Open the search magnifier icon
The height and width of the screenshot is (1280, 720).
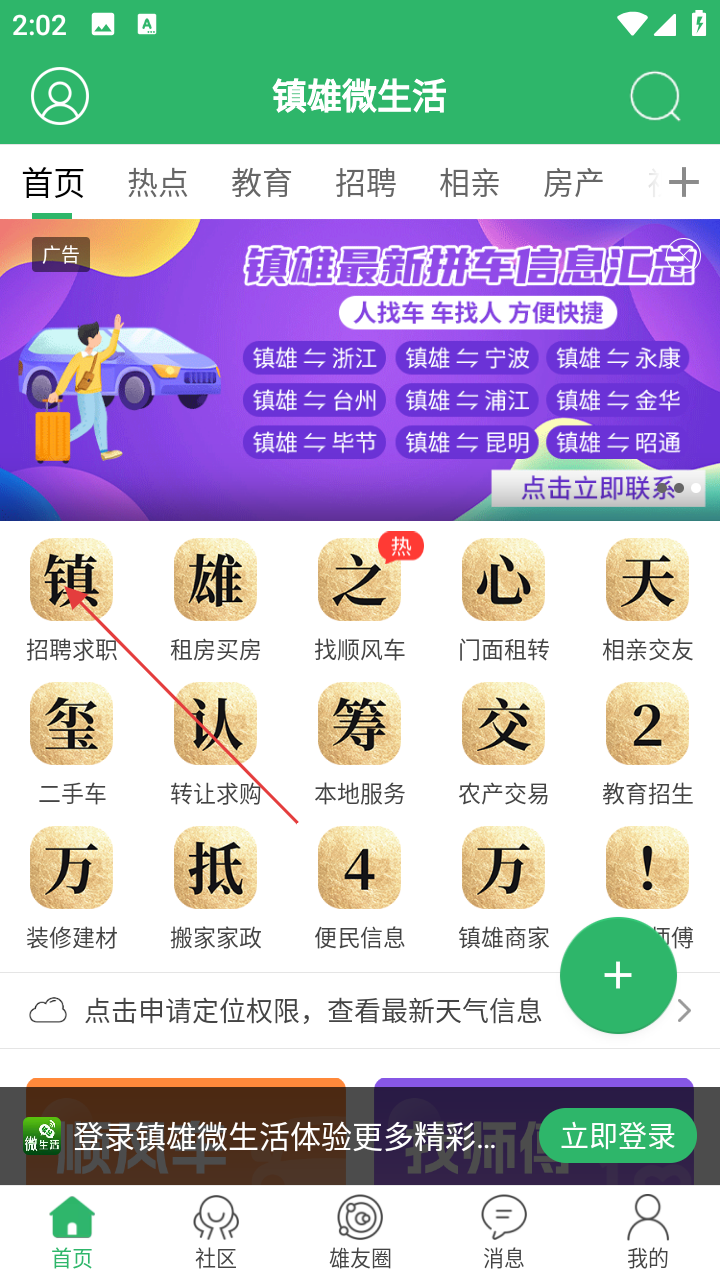click(656, 97)
